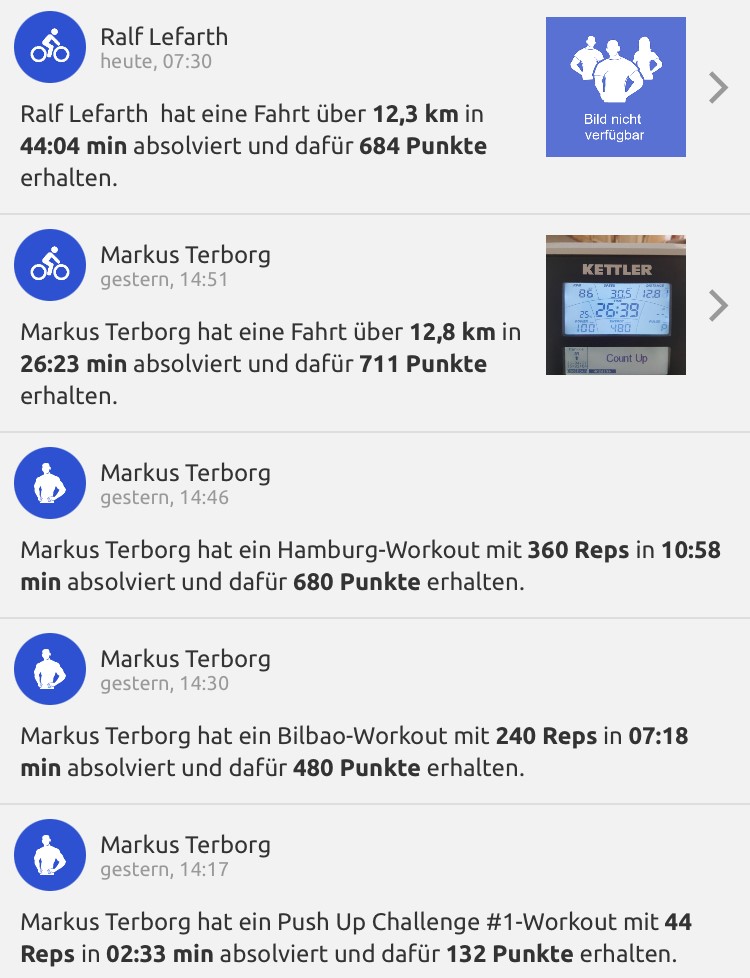This screenshot has height=978, width=750.
Task: Select Ralf Lefarth's cycling activity icon
Action: 50,47
